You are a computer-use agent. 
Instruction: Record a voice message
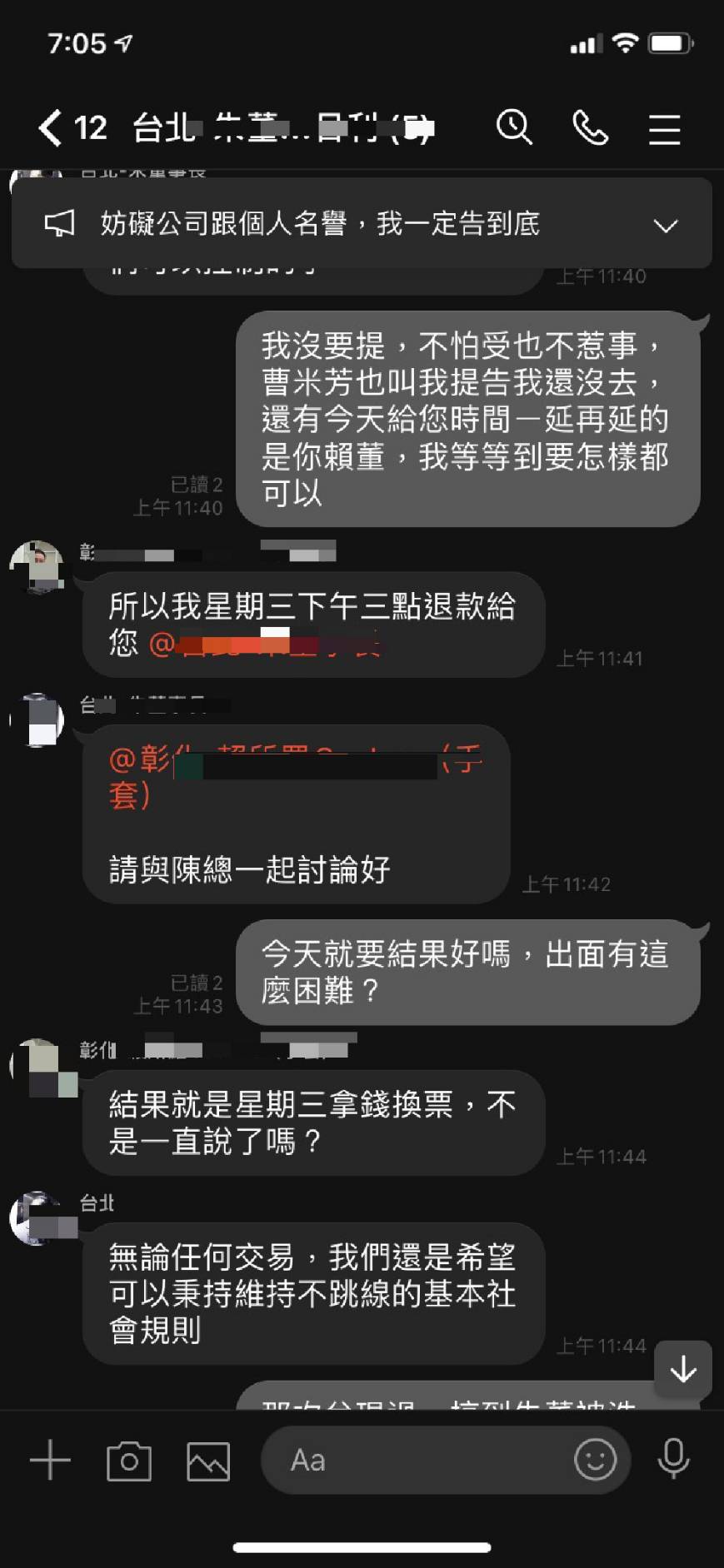coord(673,1460)
